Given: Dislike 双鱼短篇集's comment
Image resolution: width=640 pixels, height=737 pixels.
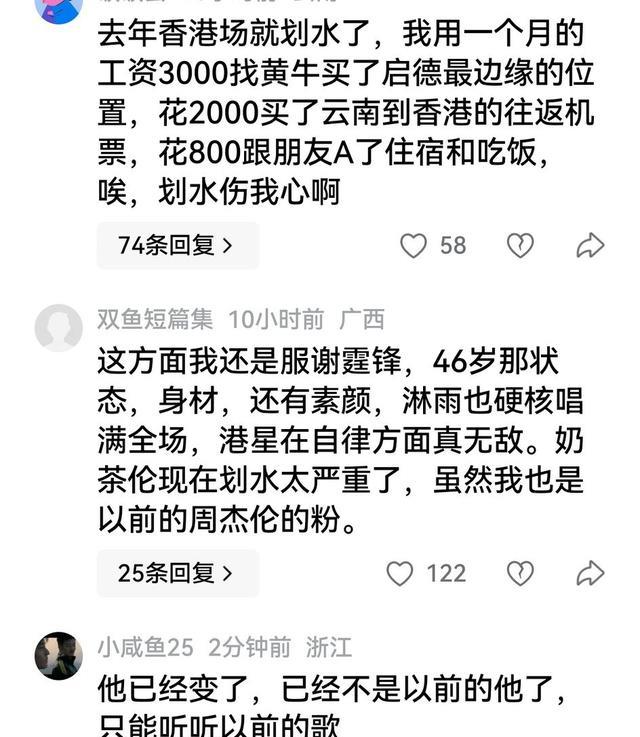Looking at the screenshot, I should pyautogui.click(x=520, y=573).
